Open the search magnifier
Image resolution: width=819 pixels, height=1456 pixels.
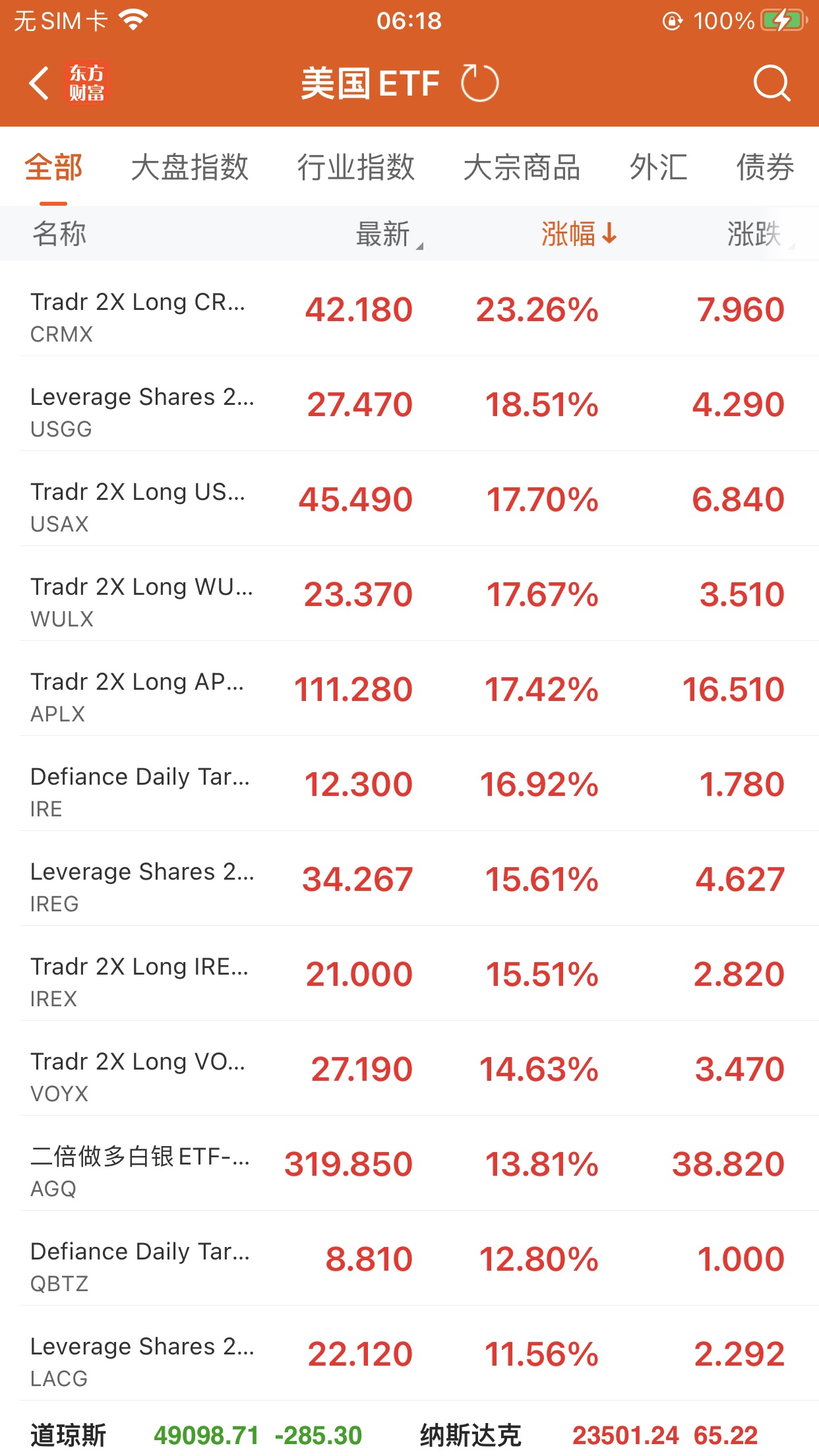[x=771, y=84]
